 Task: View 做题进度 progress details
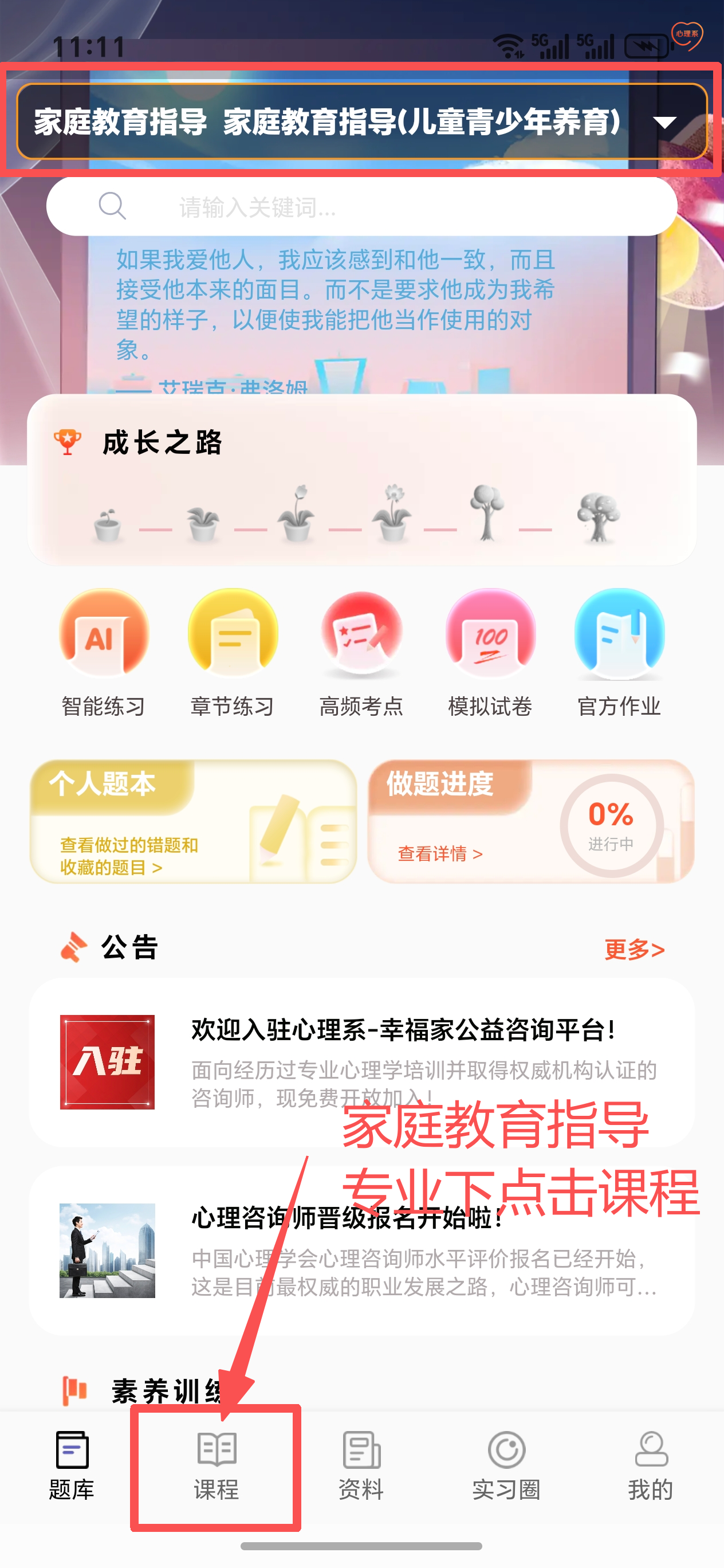(440, 853)
